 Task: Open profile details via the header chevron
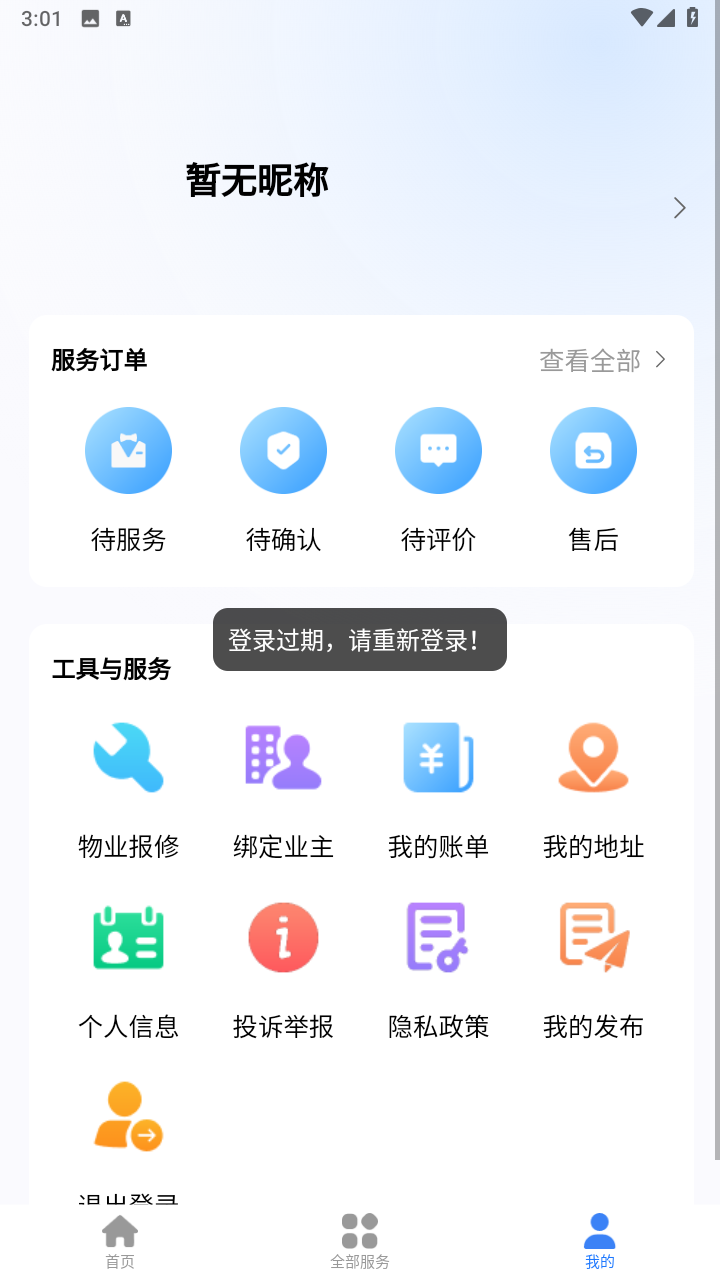(x=679, y=208)
